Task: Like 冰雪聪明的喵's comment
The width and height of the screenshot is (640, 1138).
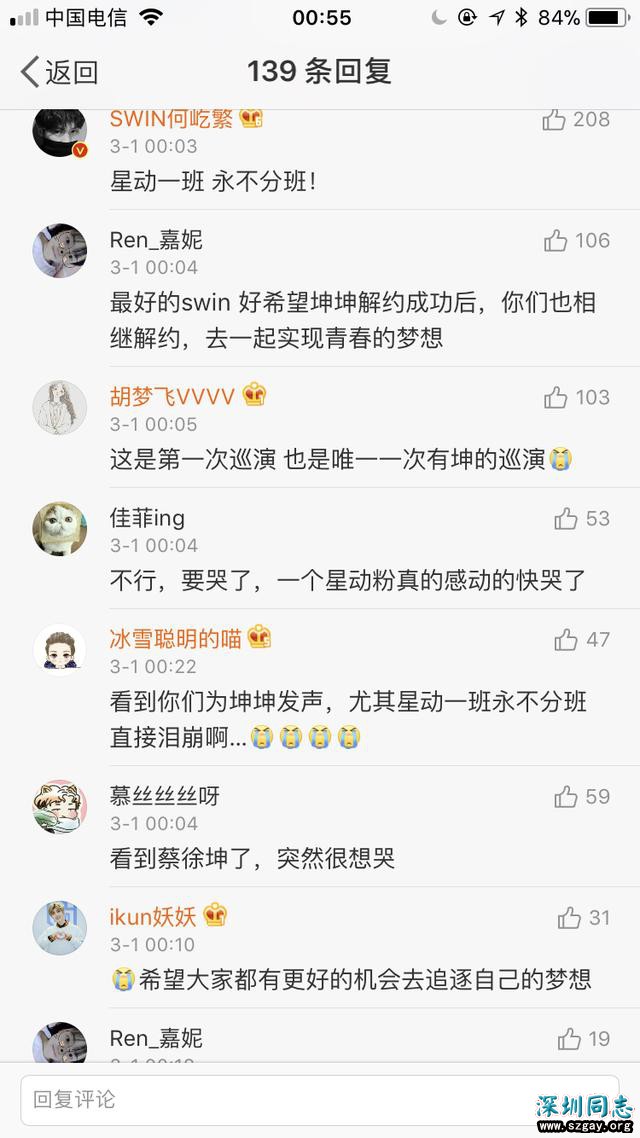Action: point(566,639)
